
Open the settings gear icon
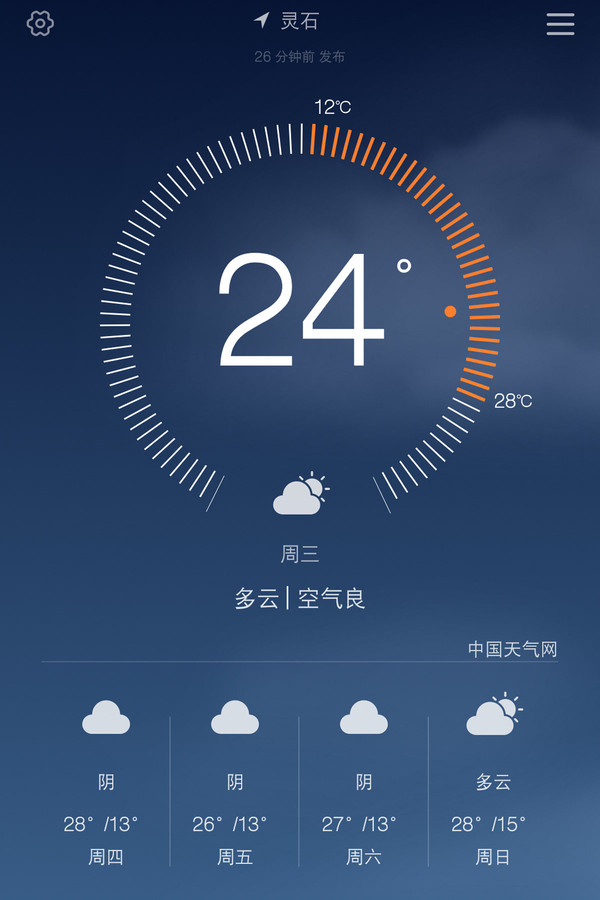coord(40,24)
